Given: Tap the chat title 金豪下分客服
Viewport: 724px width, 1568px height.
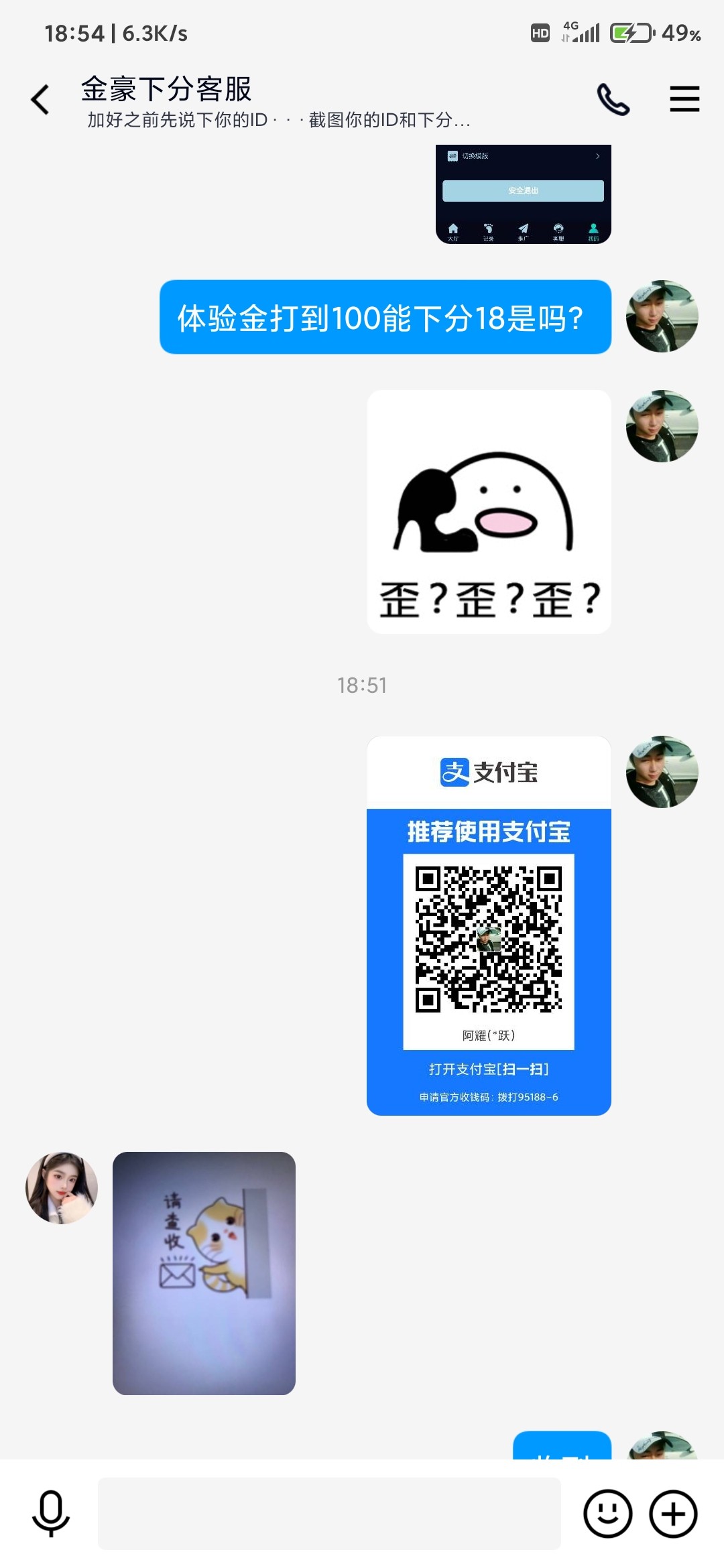Looking at the screenshot, I should pyautogui.click(x=166, y=89).
